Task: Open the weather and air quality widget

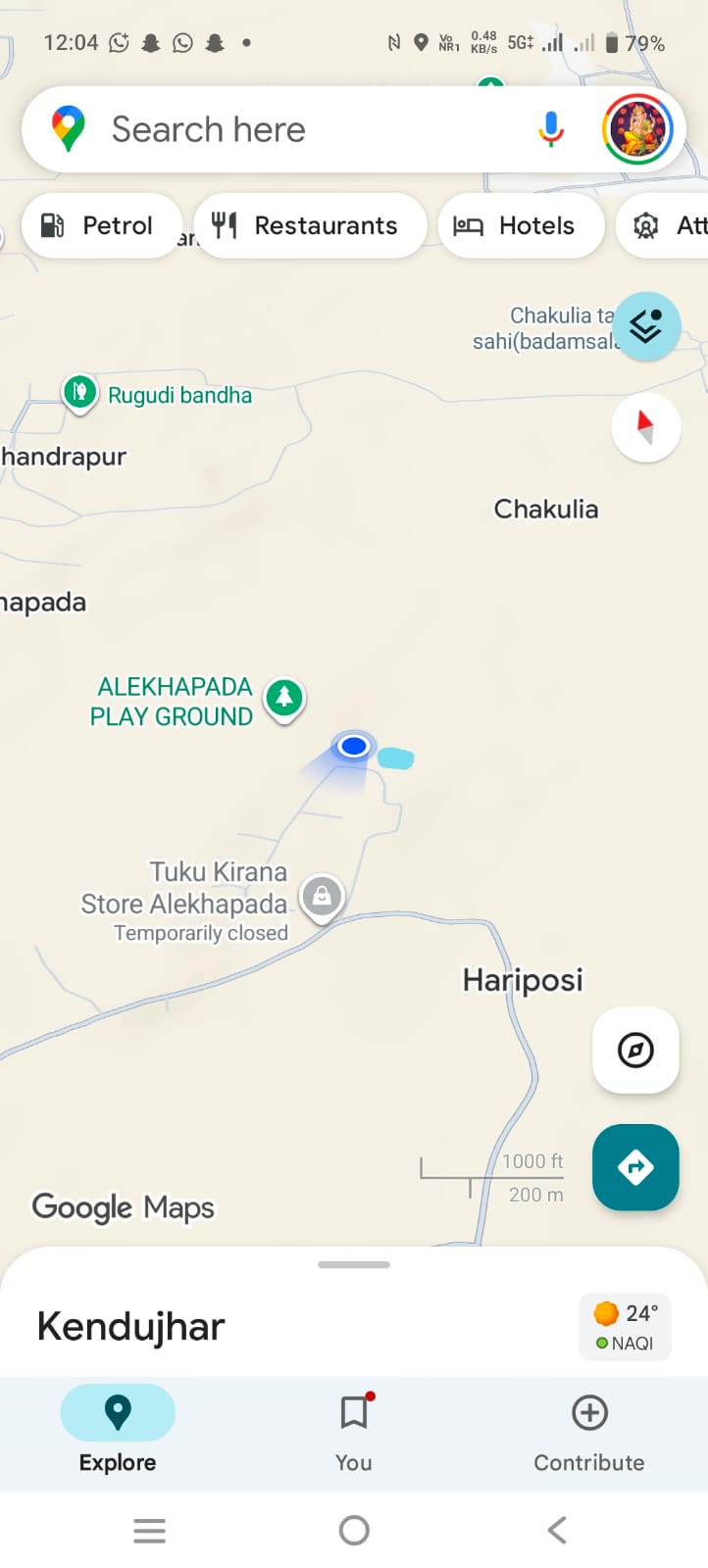Action: click(625, 1327)
